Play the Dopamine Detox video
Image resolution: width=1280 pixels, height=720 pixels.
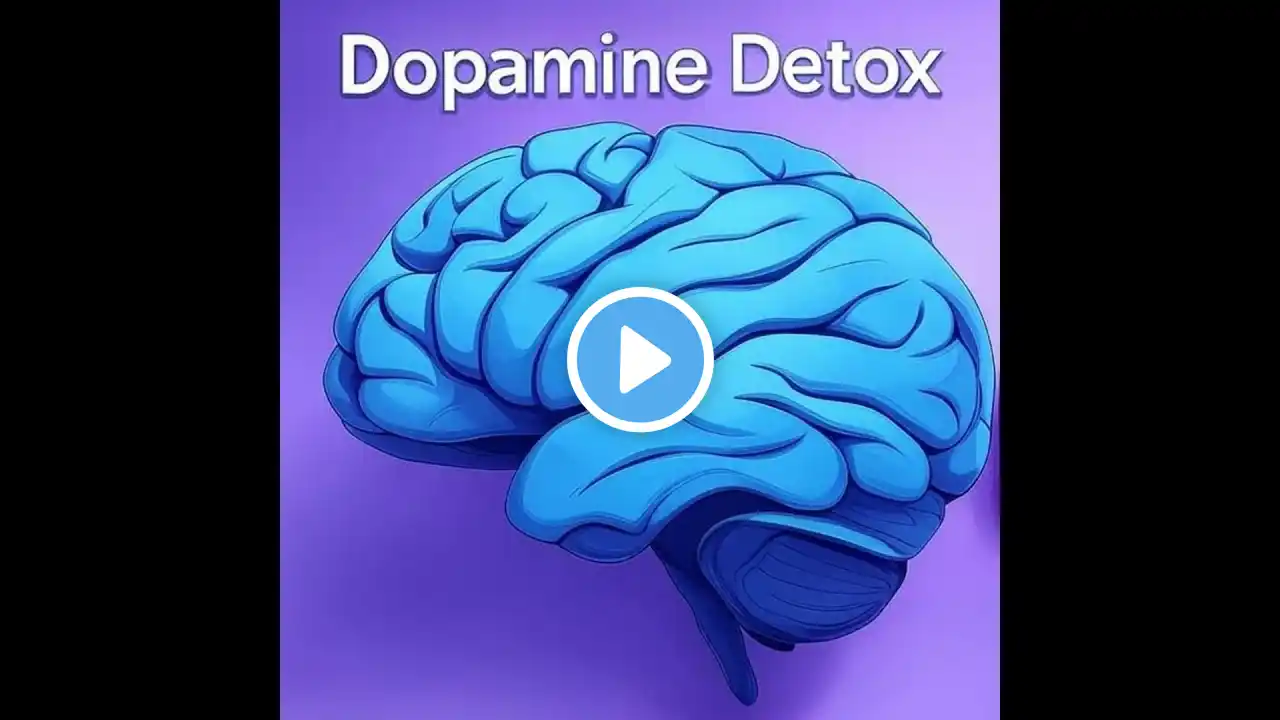coord(640,360)
